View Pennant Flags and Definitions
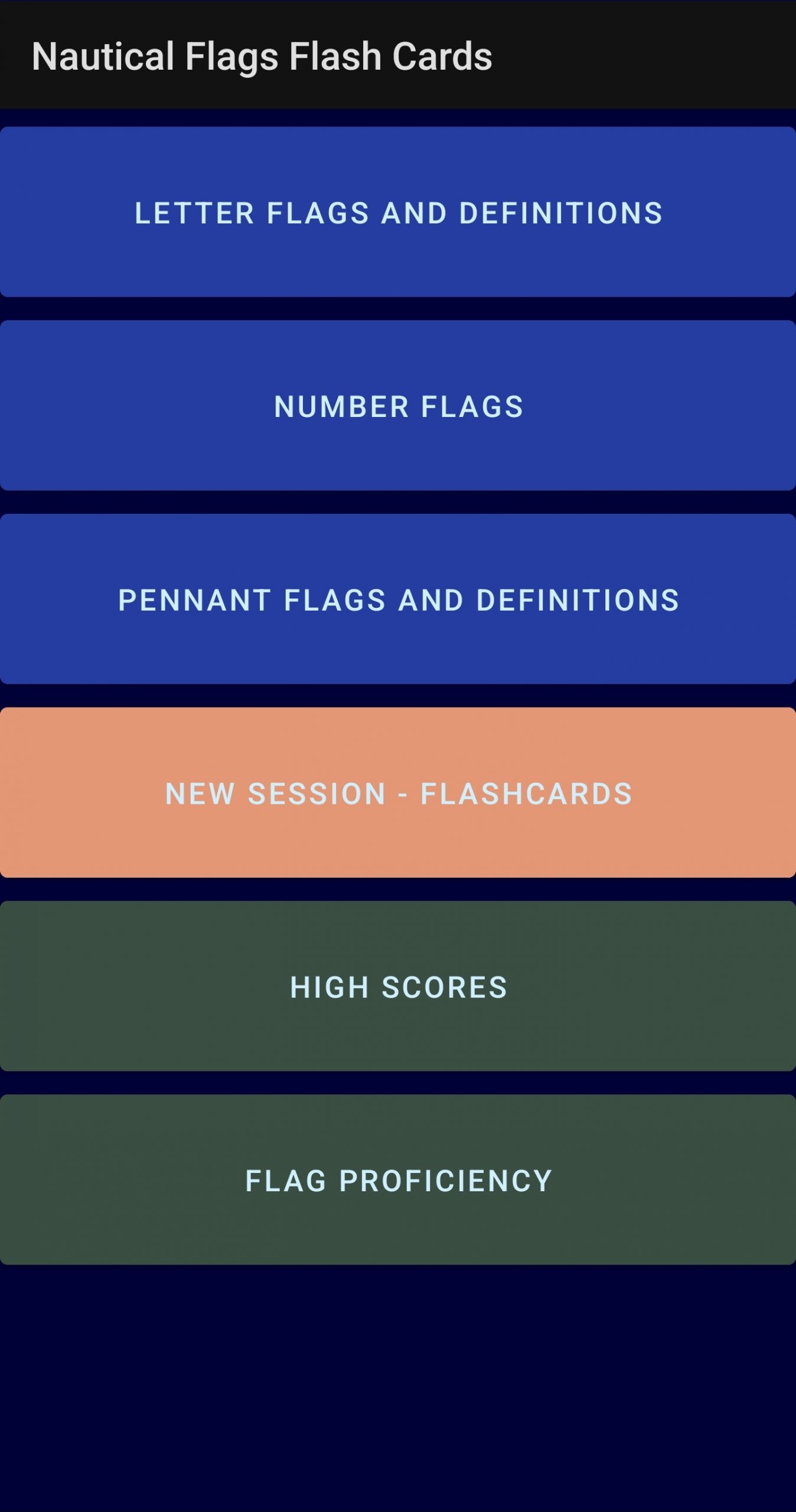 398,599
